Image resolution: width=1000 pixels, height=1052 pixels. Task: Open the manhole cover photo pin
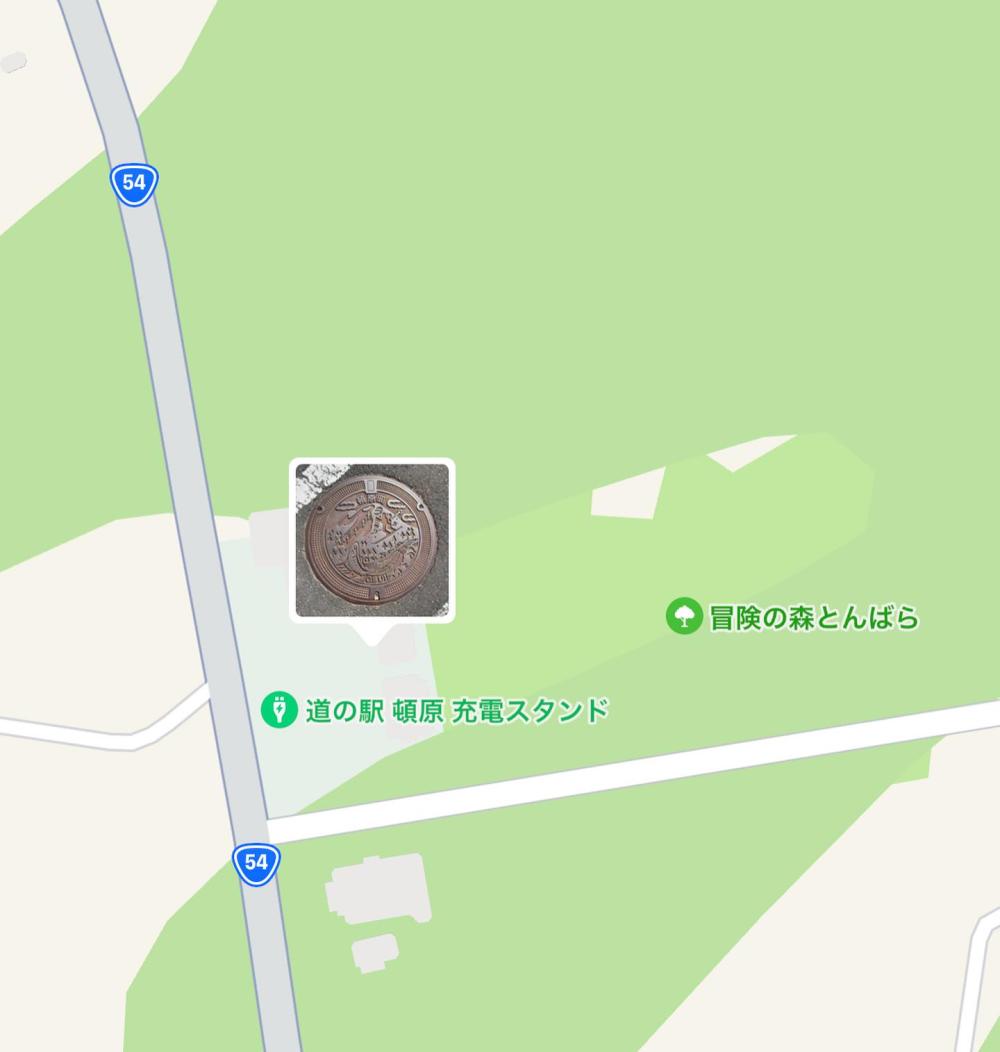coord(372,540)
